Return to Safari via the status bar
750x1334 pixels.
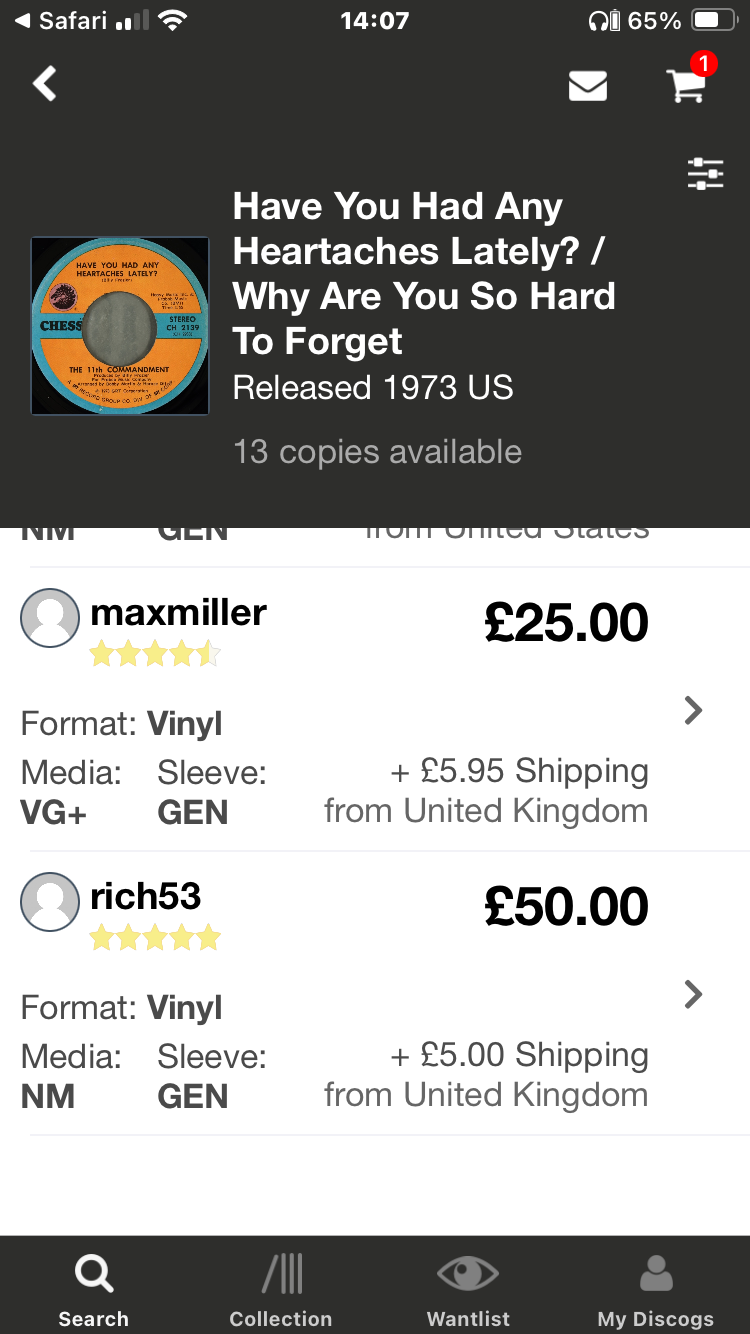61,20
